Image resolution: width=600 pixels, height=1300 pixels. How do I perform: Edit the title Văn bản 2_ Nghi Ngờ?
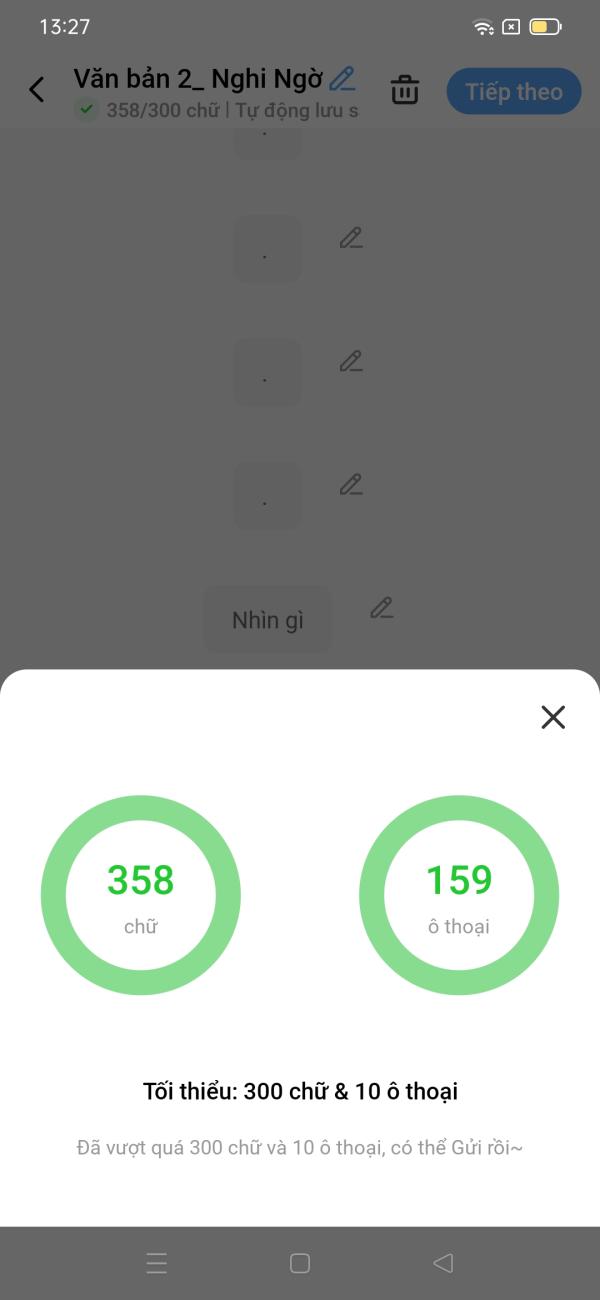[x=343, y=78]
